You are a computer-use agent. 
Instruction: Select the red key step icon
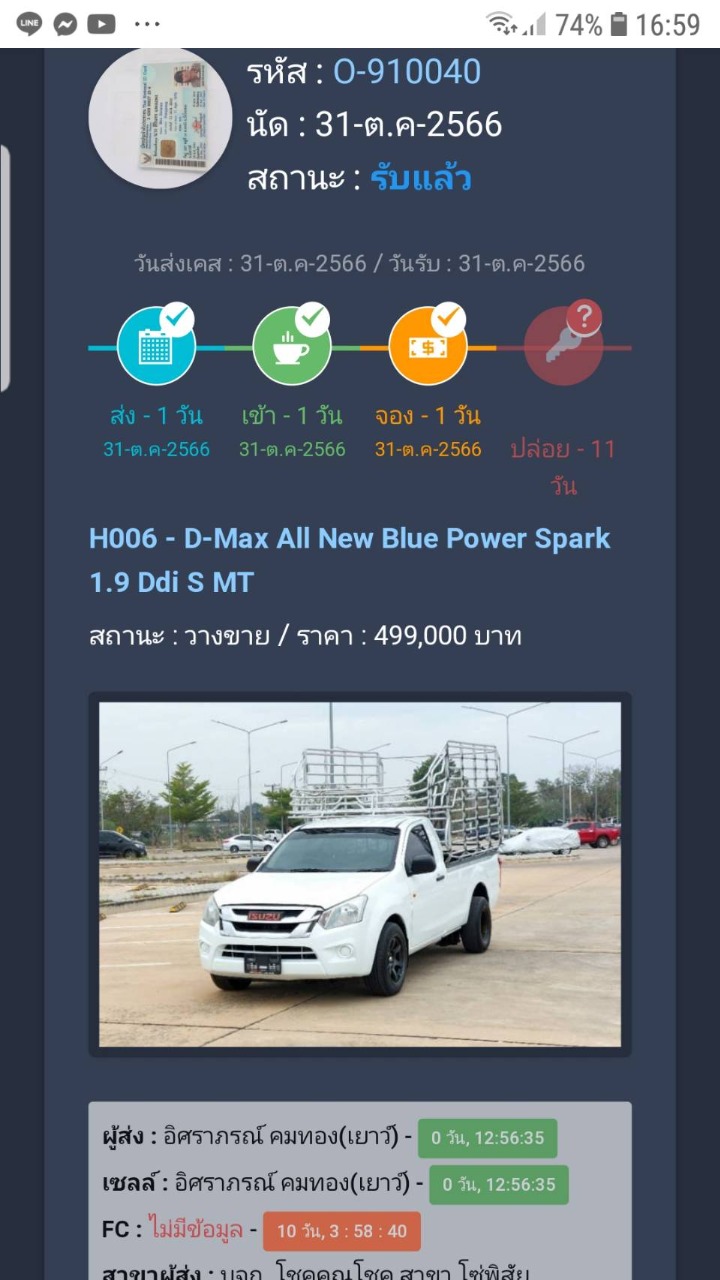(564, 346)
